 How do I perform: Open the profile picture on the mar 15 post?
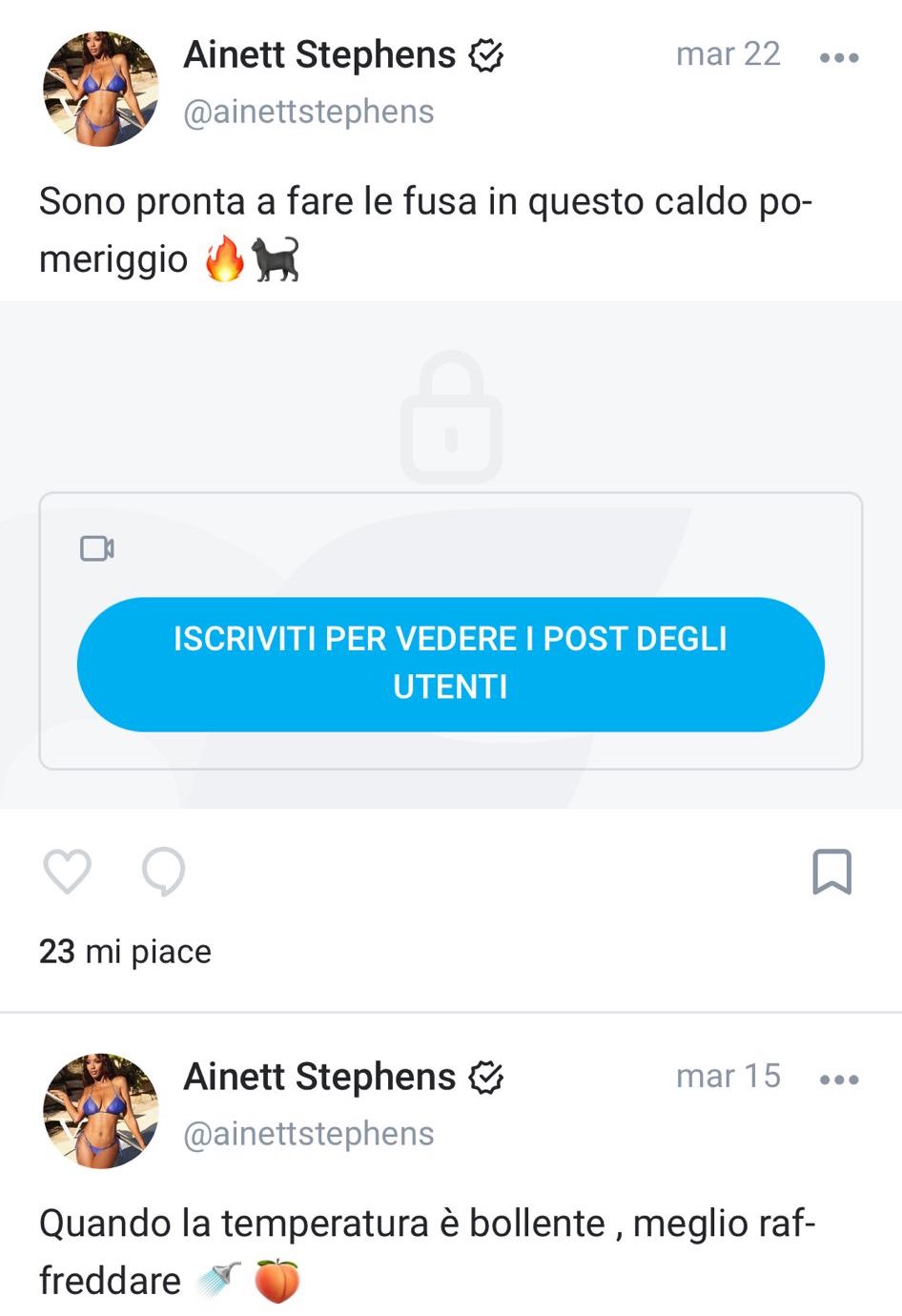[100, 1110]
